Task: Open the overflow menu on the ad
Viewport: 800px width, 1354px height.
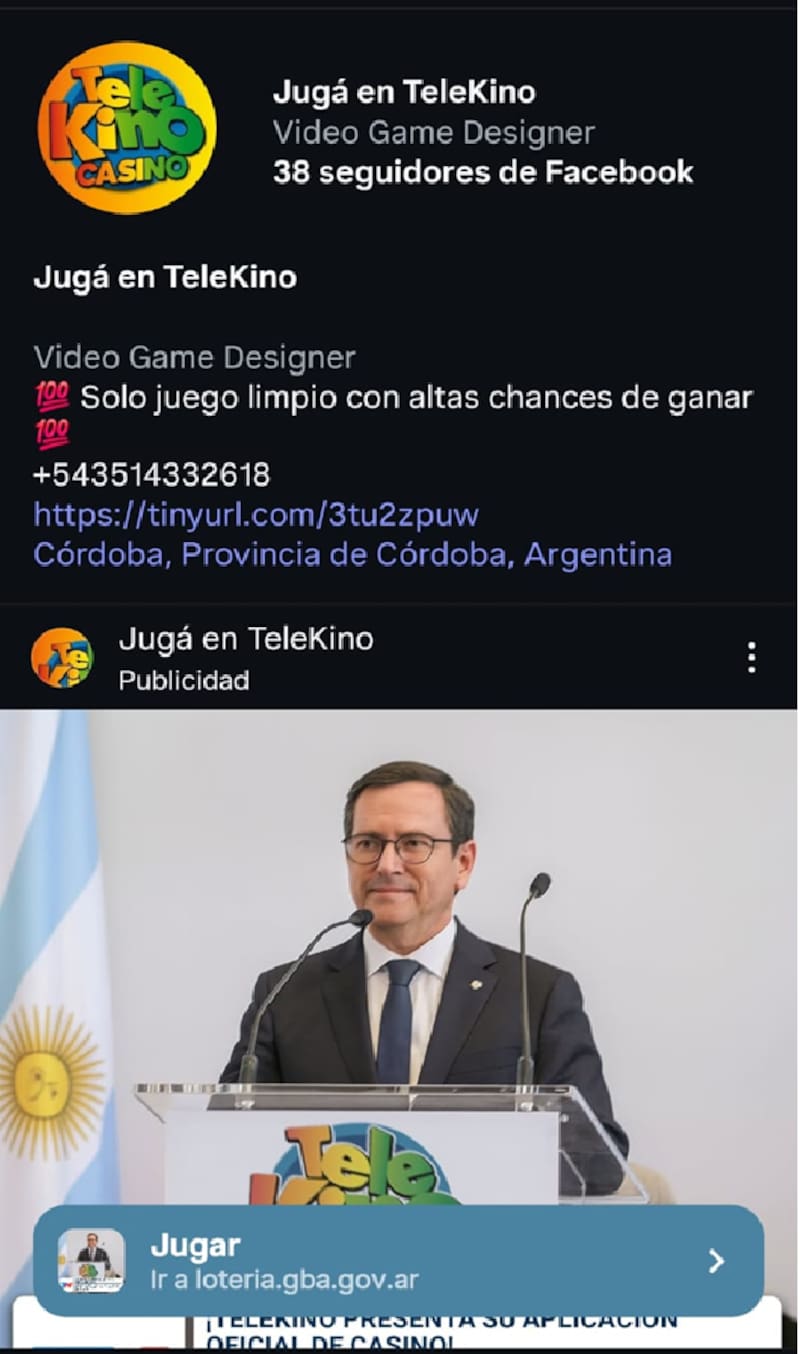Action: (x=751, y=657)
